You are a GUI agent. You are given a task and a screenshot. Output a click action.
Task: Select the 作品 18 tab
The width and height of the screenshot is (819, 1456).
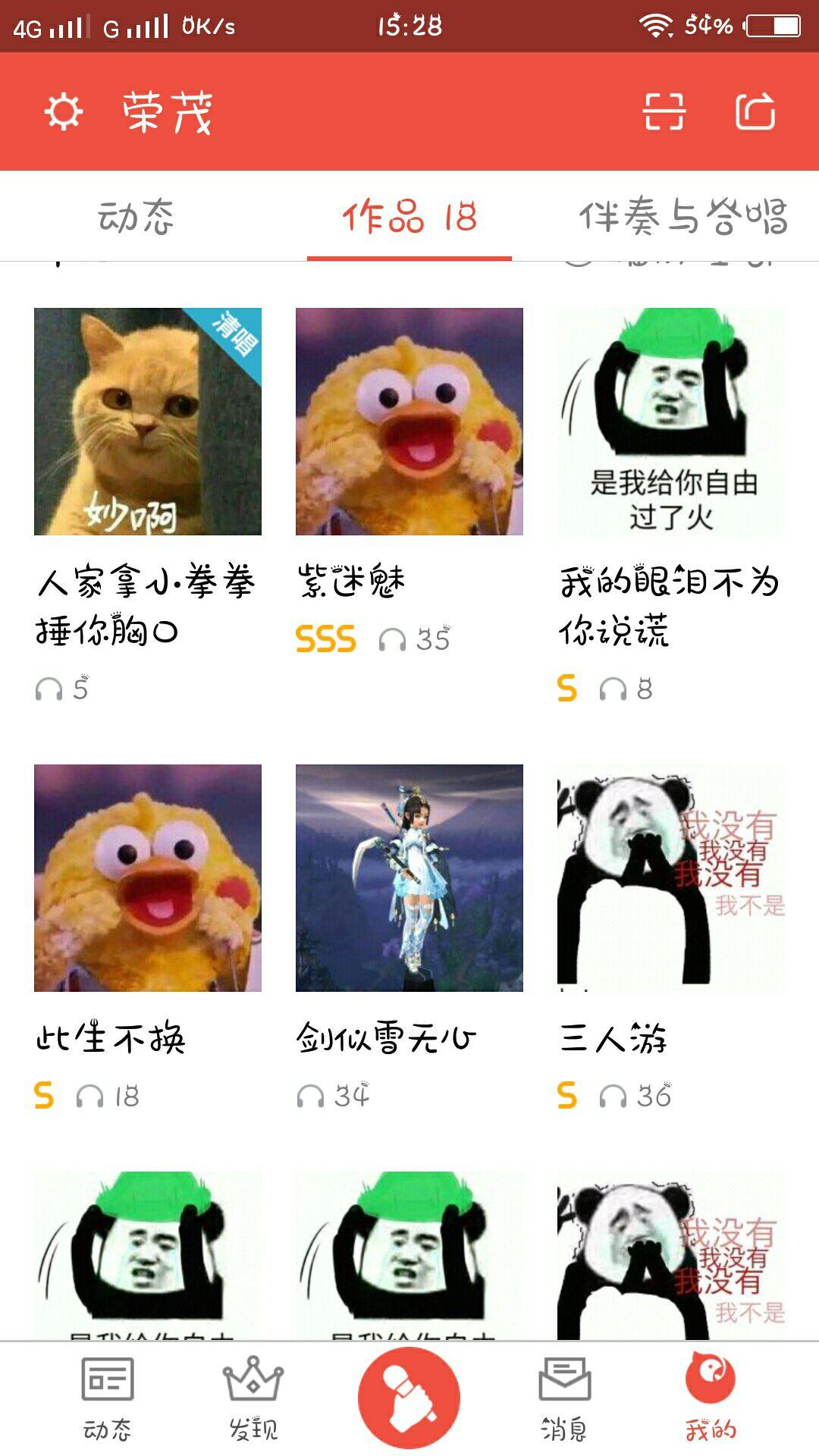click(409, 217)
